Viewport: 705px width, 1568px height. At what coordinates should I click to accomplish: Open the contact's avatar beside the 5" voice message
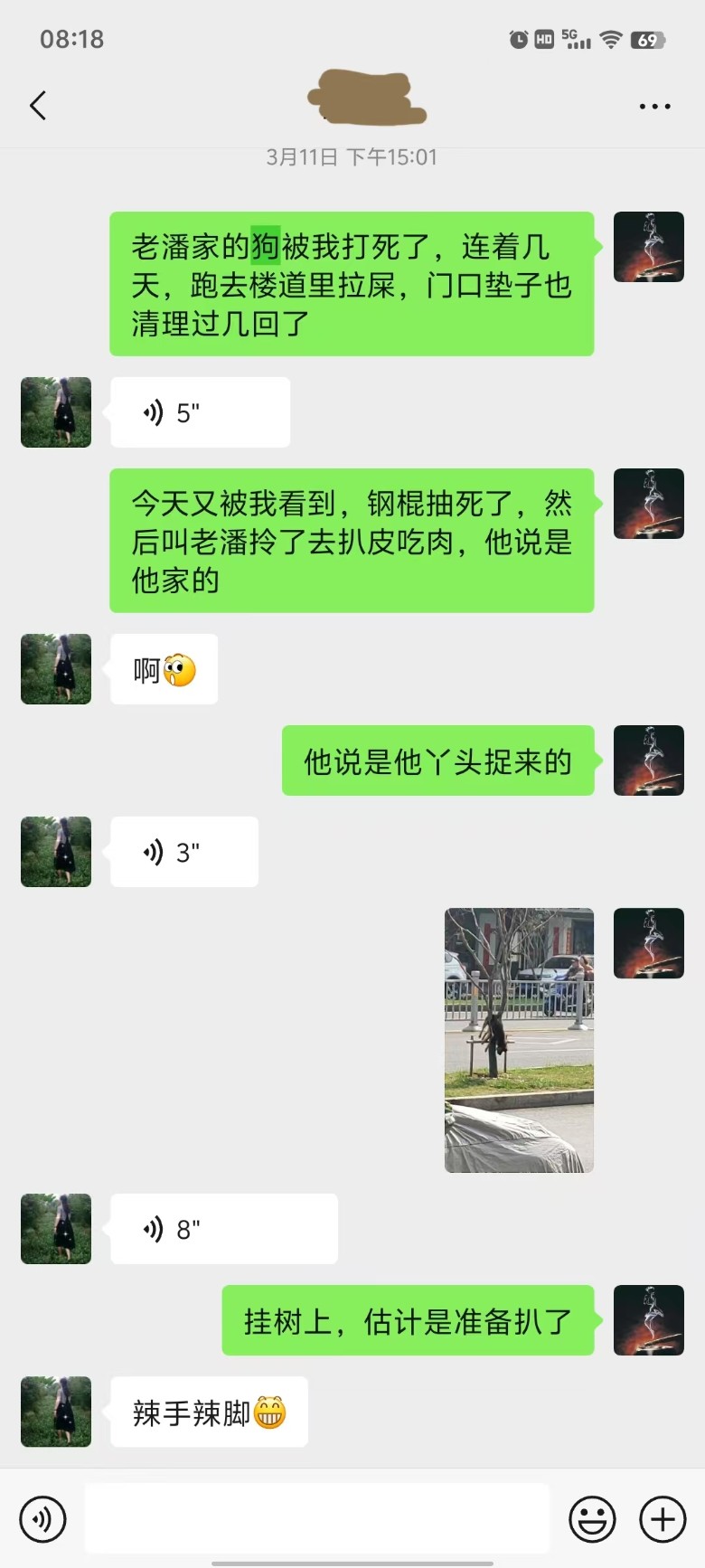tap(56, 412)
